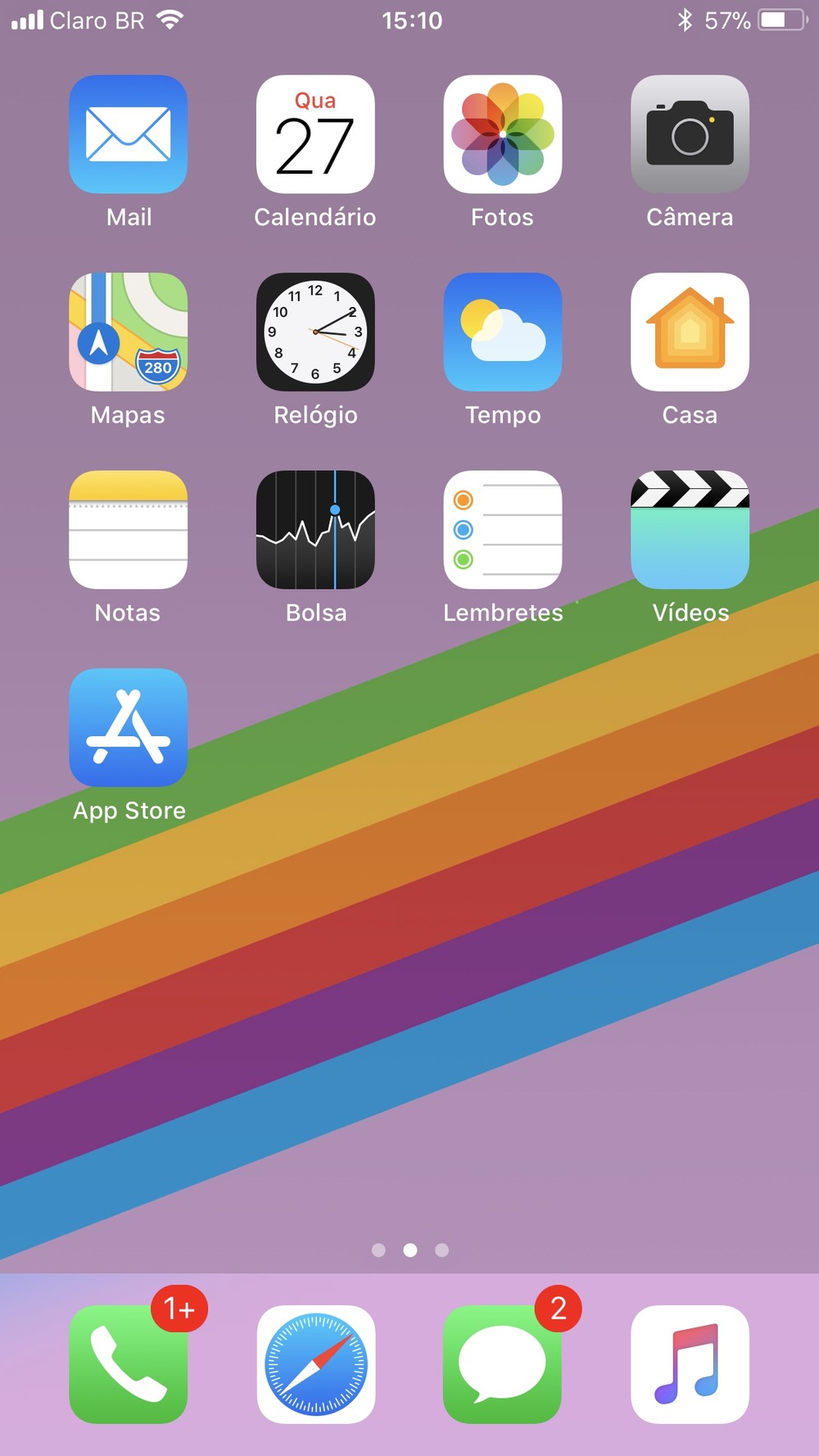This screenshot has width=819, height=1456.
Task: Open Fotos app
Action: point(503,134)
